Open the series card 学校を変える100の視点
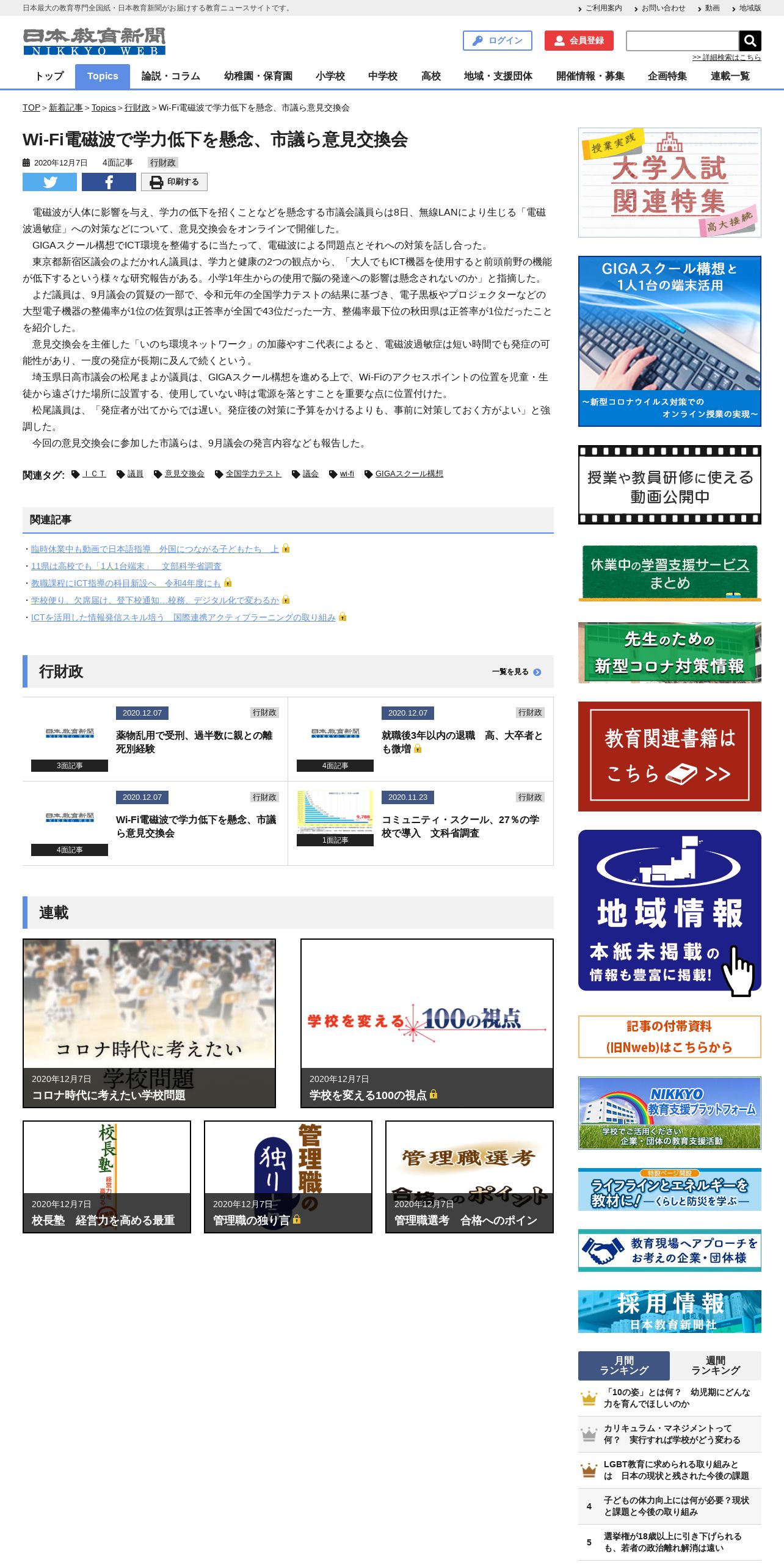Screen dimensions: 784x1568 pyautogui.click(x=427, y=1023)
